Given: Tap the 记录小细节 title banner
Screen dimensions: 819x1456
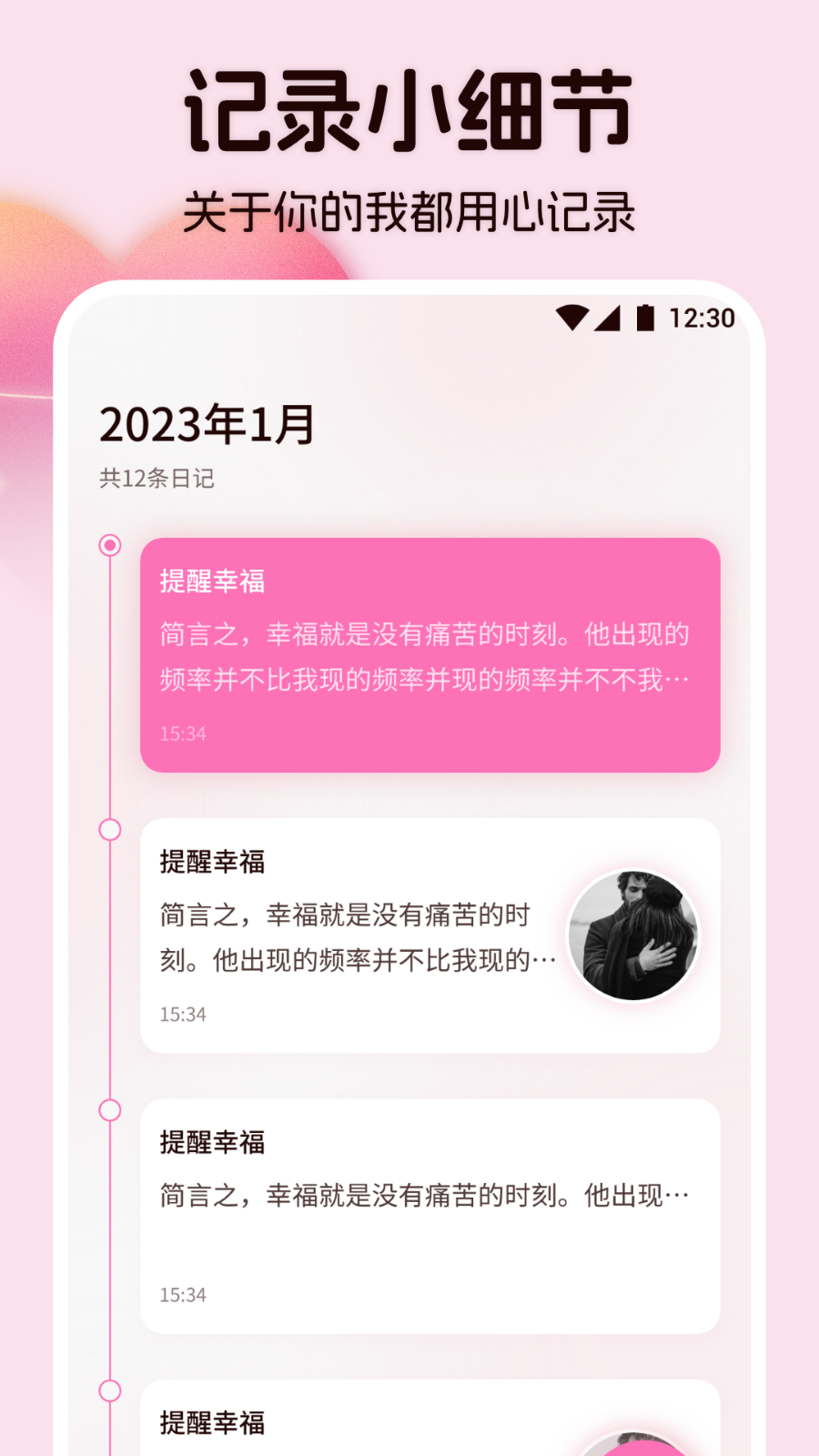Looking at the screenshot, I should click(409, 107).
